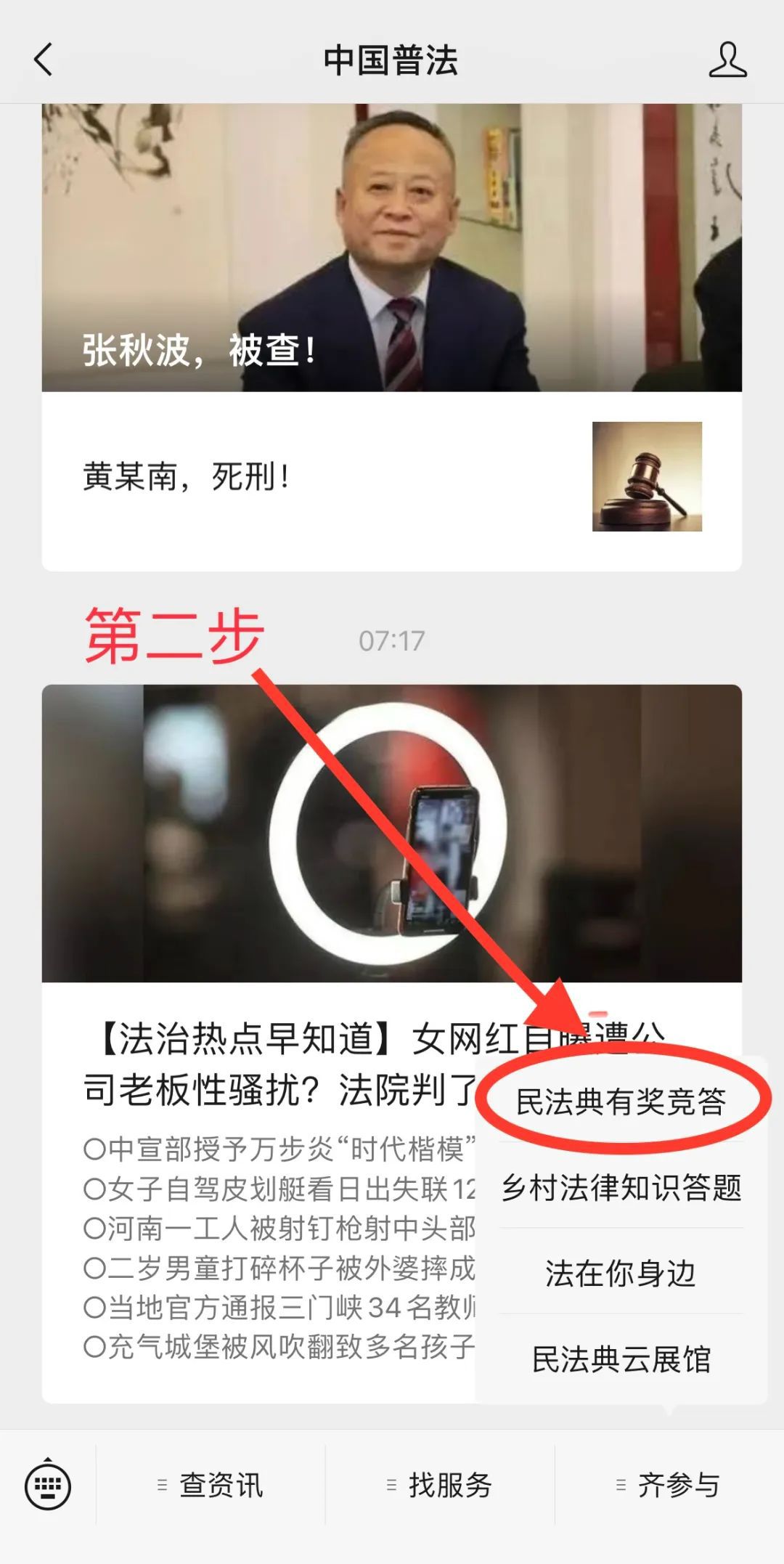Screen dimensions: 784x1564
Task: Go back from the 中国普法 account
Action: pyautogui.click(x=44, y=60)
